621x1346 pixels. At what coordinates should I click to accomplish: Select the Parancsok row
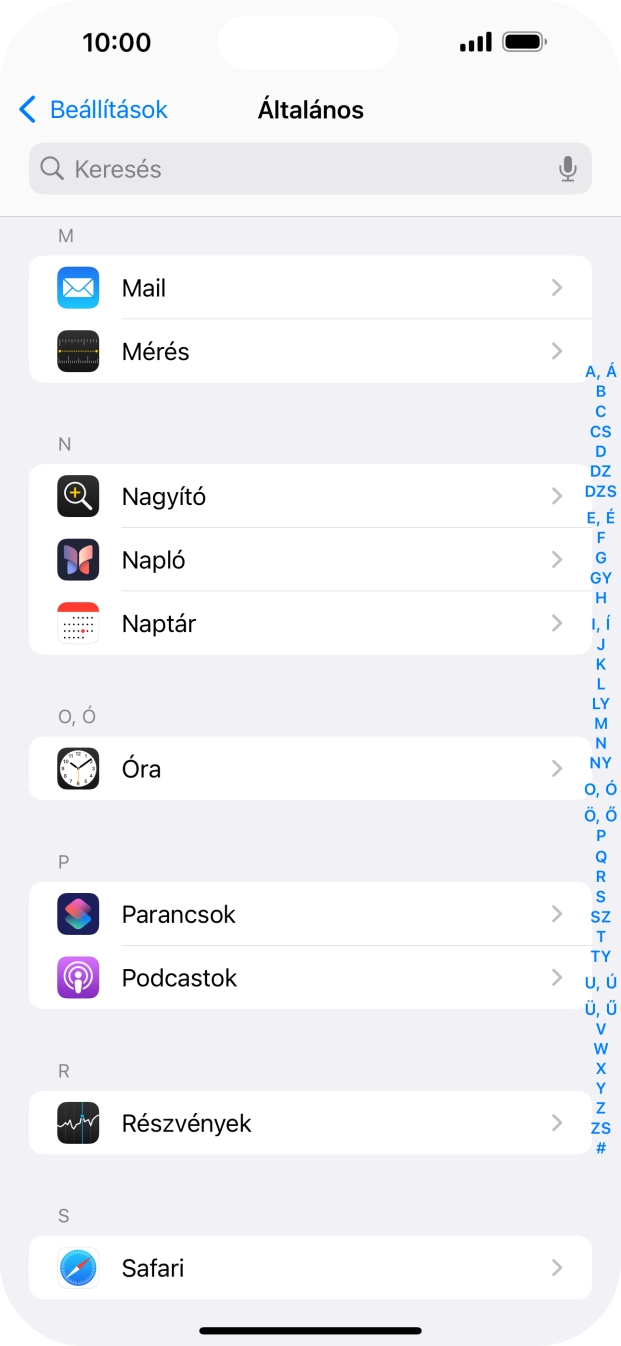[310, 914]
